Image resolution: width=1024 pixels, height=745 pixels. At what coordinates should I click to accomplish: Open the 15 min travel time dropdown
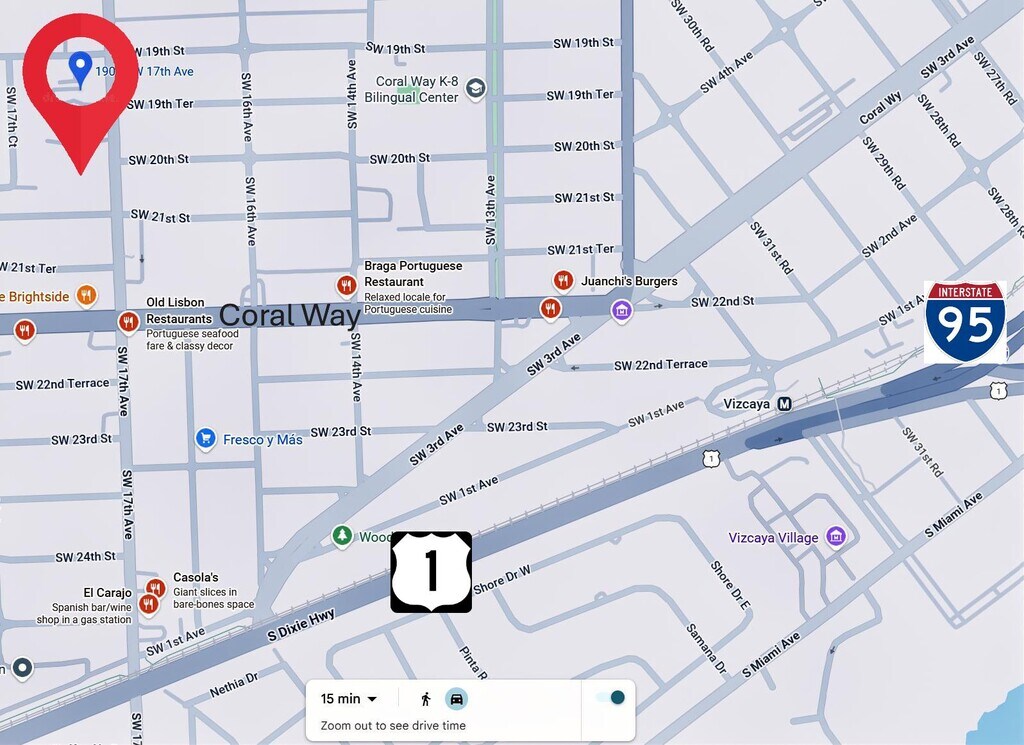point(349,699)
